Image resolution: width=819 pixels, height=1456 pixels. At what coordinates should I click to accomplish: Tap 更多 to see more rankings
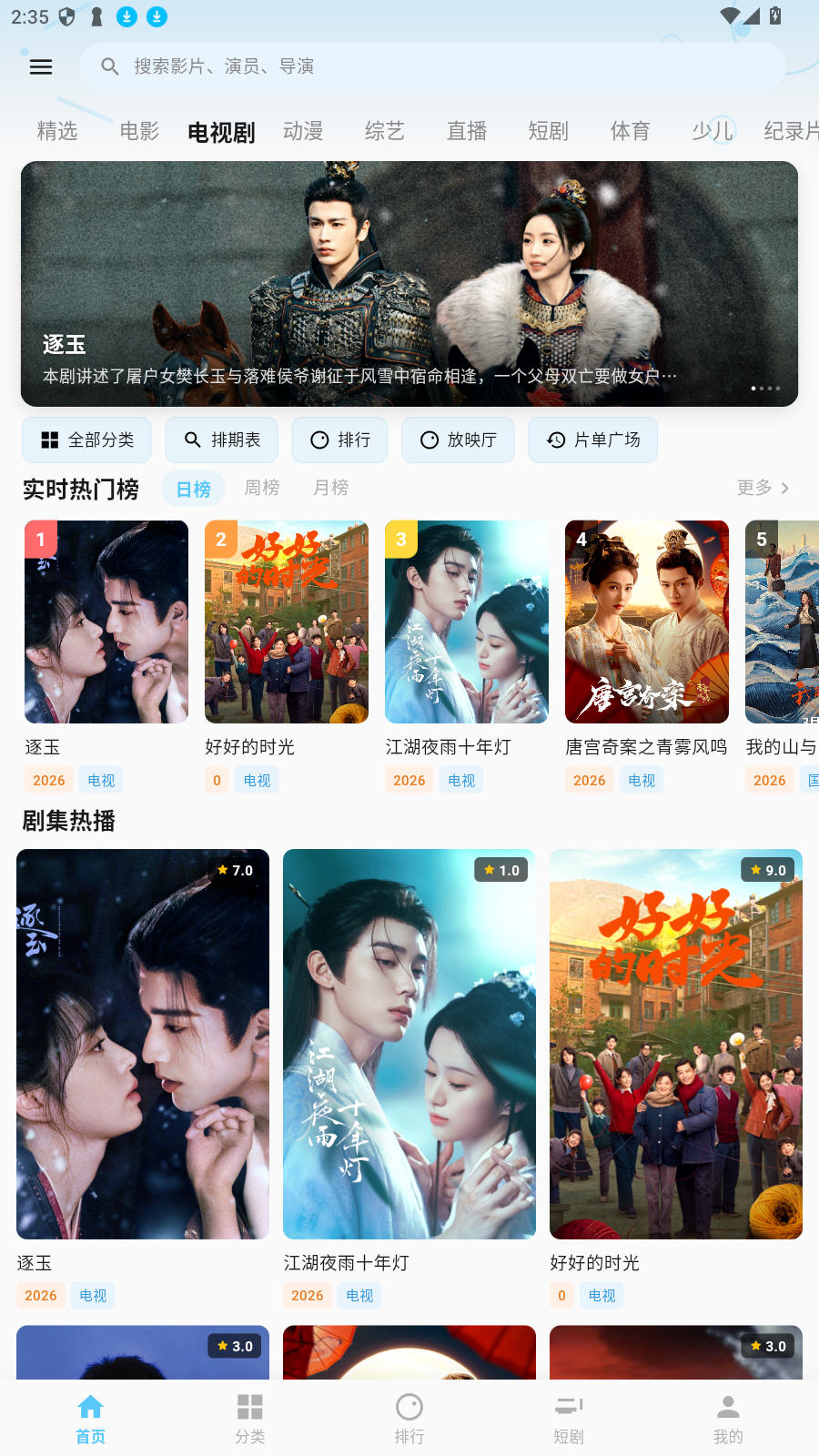tap(763, 489)
